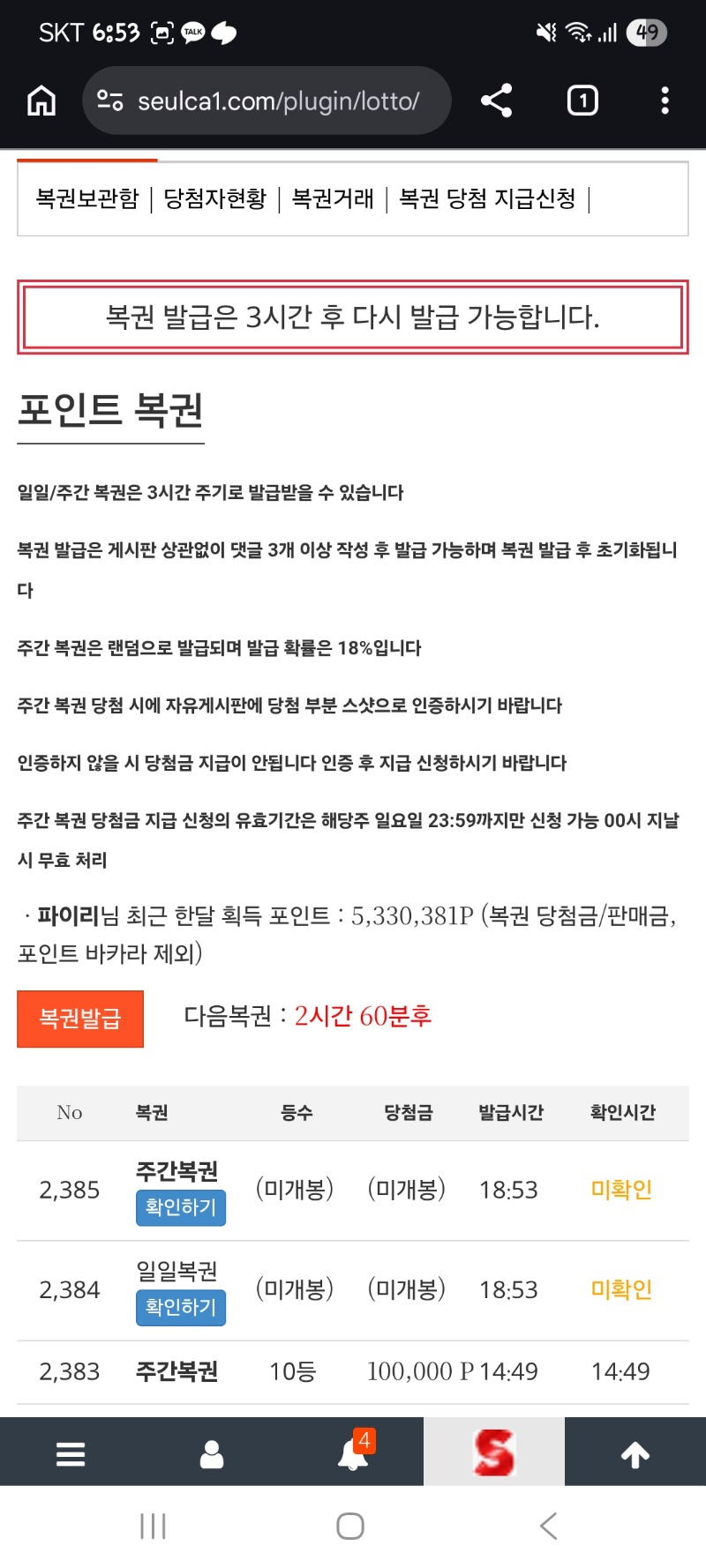Jump to top with the up arrow

click(635, 1453)
